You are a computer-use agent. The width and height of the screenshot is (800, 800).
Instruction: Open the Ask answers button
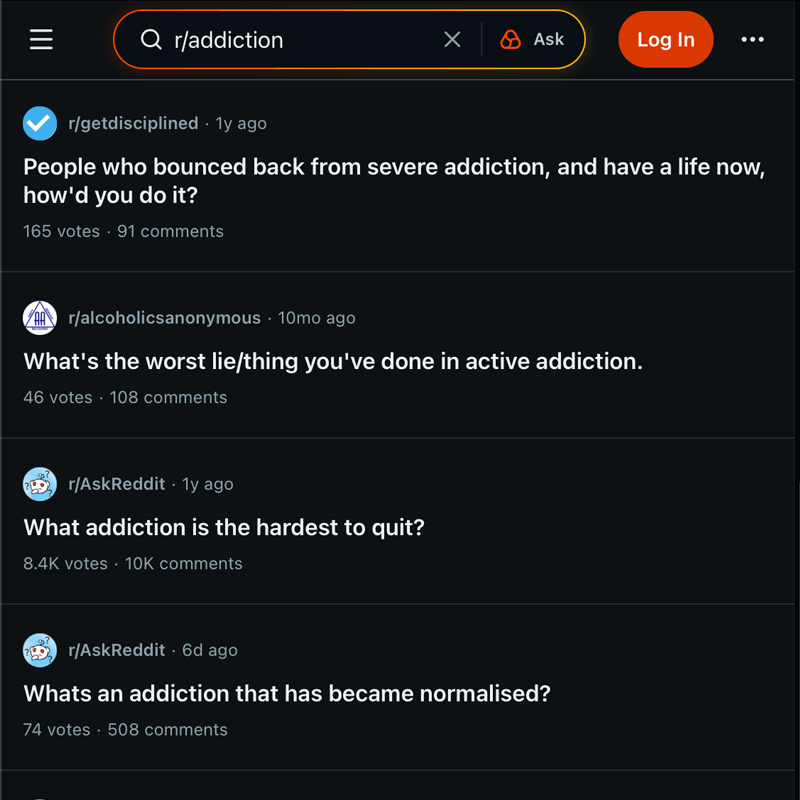pyautogui.click(x=533, y=40)
